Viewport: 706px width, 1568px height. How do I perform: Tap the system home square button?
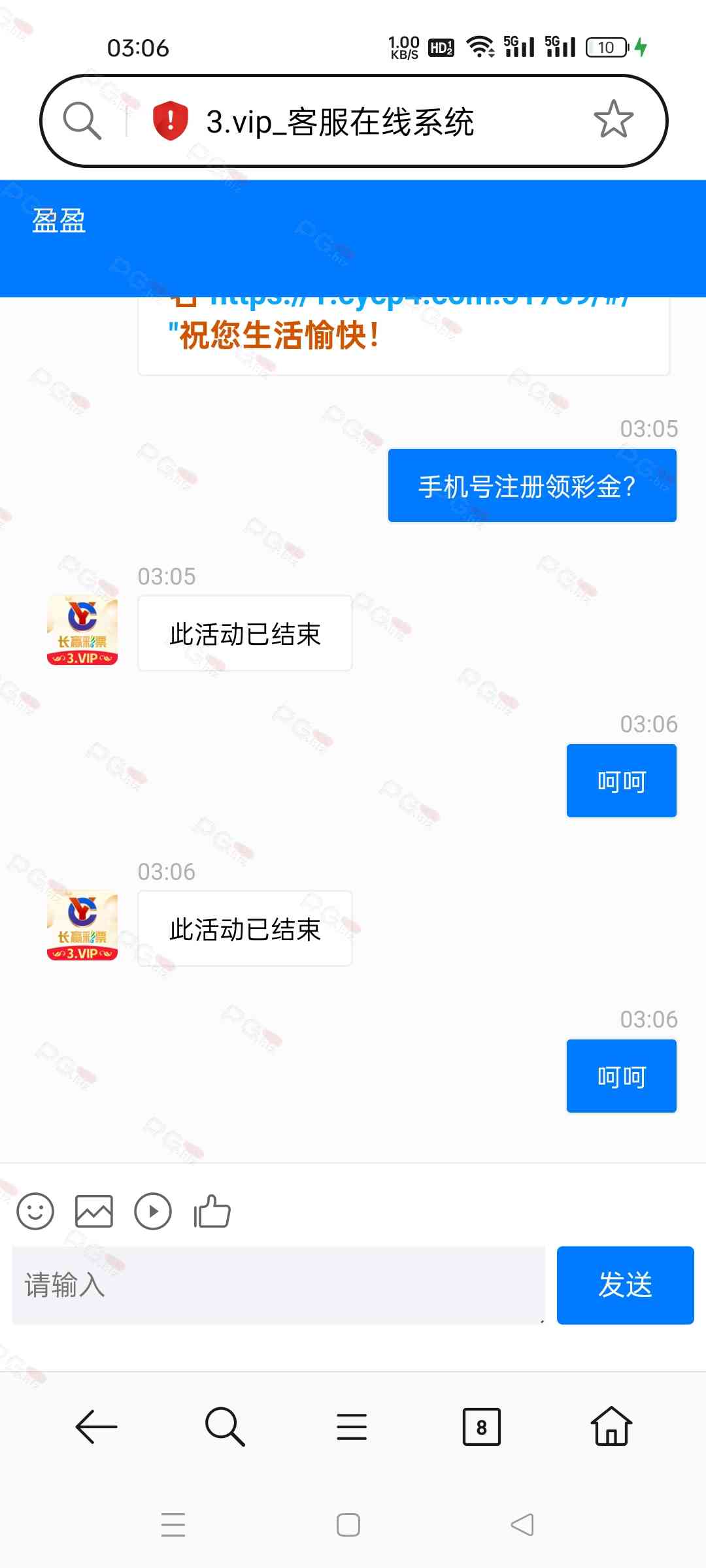[348, 1525]
